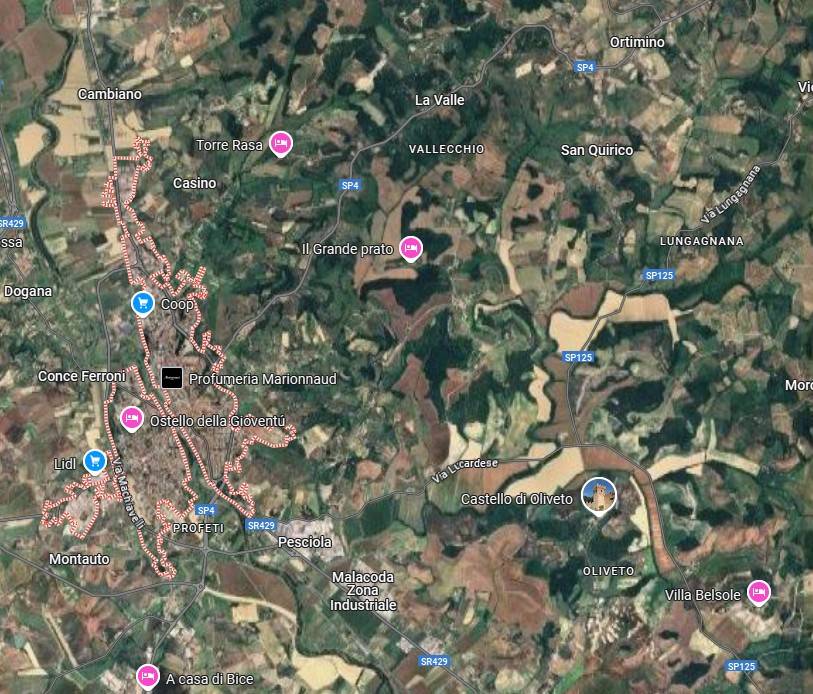The width and height of the screenshot is (813, 694).
Task: Tap the Coop shopping marker
Action: click(x=143, y=303)
